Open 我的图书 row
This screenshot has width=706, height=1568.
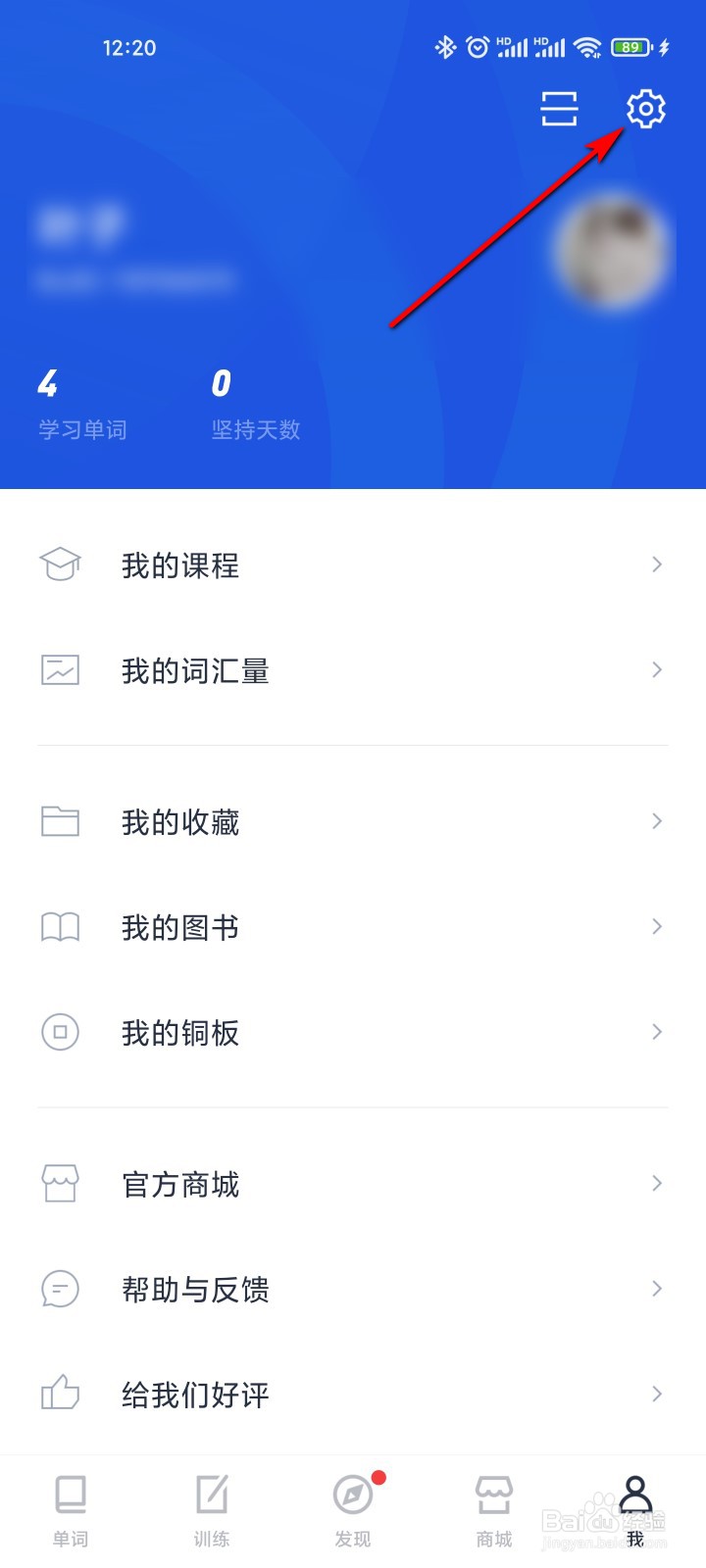click(353, 927)
